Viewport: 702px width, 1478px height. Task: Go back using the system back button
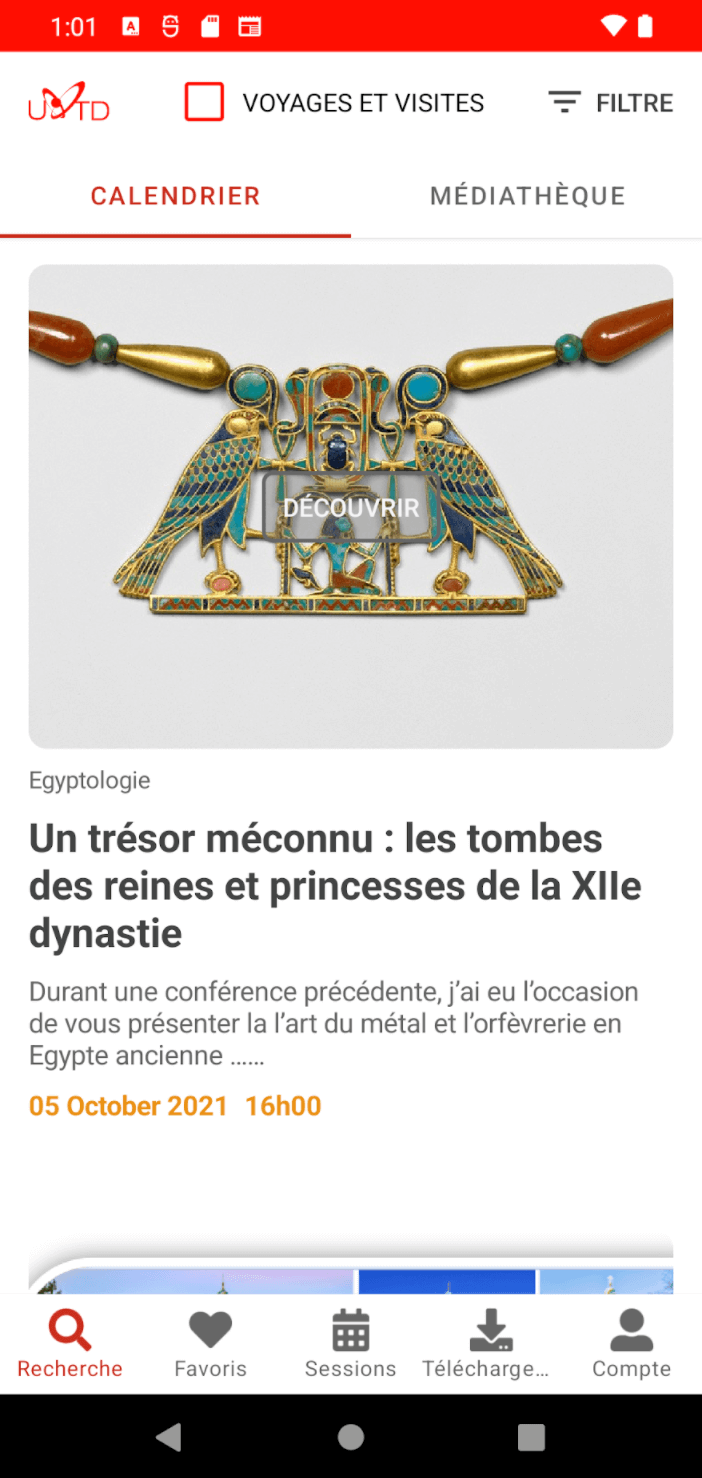click(169, 1437)
